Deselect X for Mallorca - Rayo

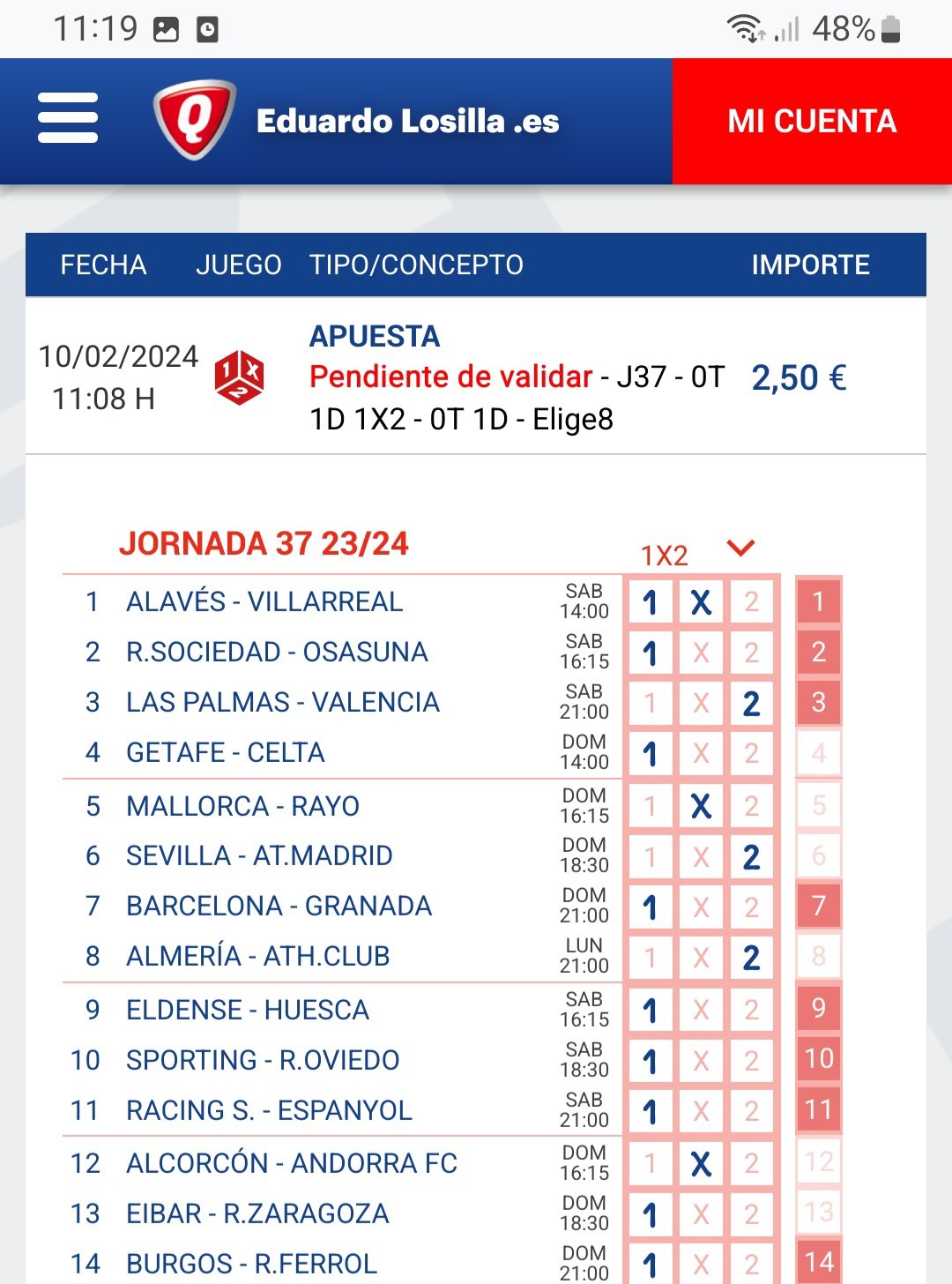701,806
